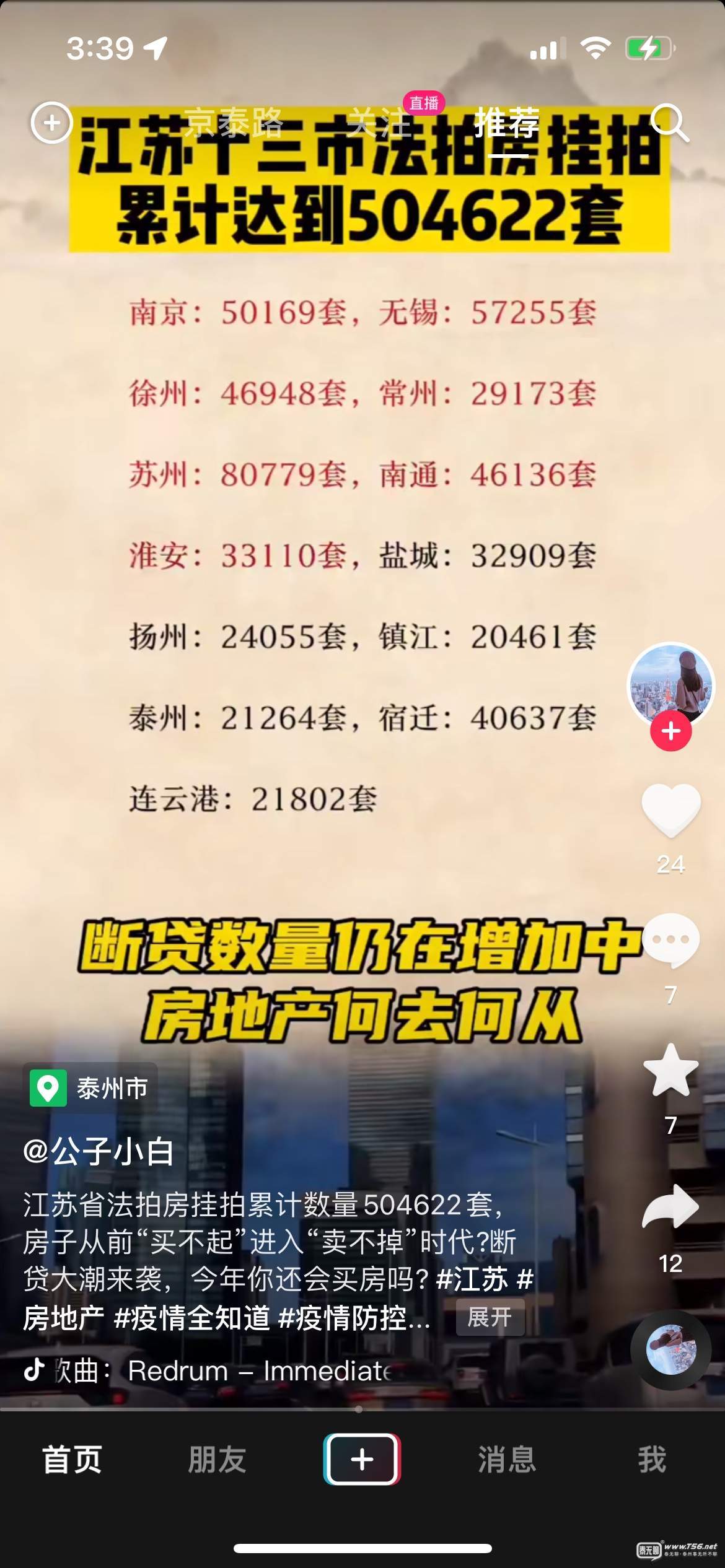Tap the plus circle icon at top left
The width and height of the screenshot is (725, 1568).
tap(51, 123)
